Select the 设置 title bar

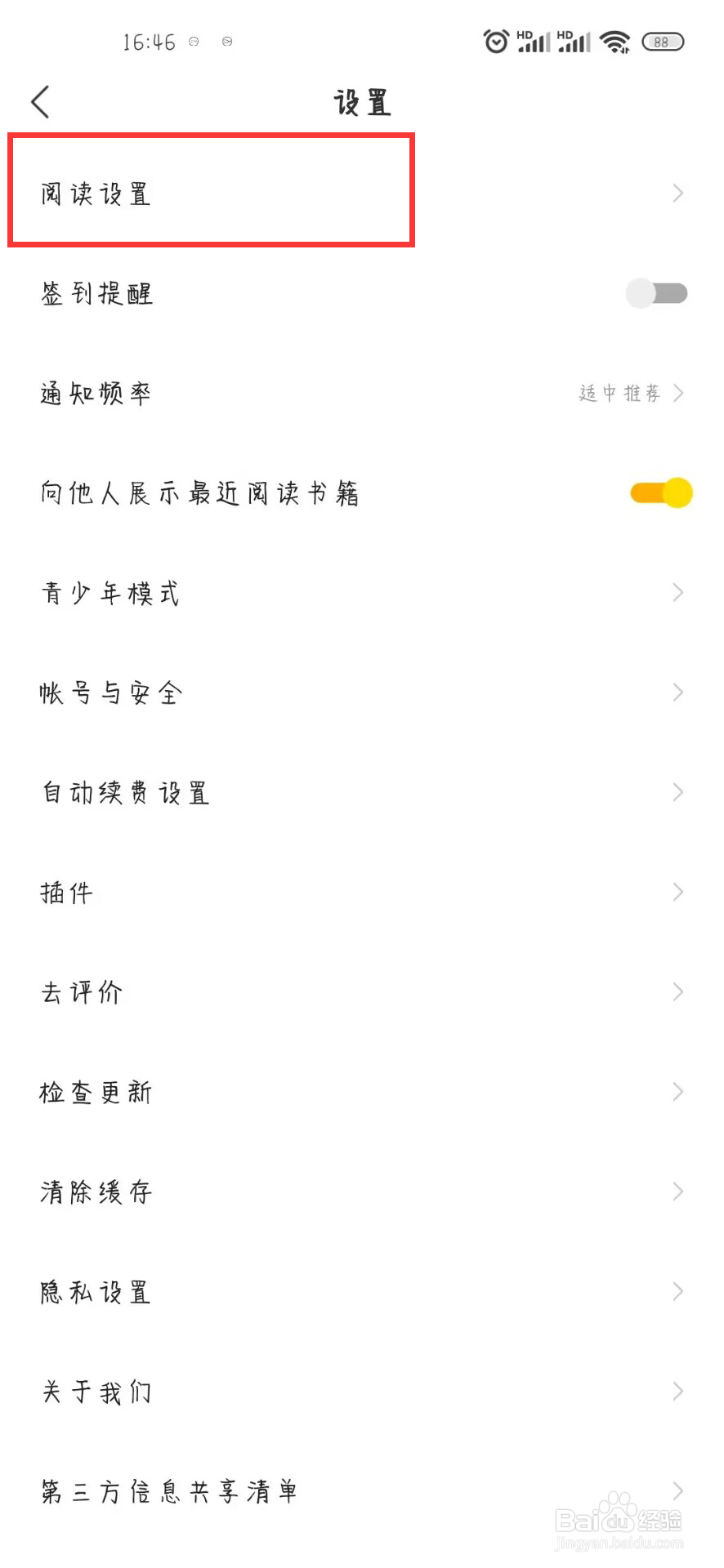click(x=362, y=101)
